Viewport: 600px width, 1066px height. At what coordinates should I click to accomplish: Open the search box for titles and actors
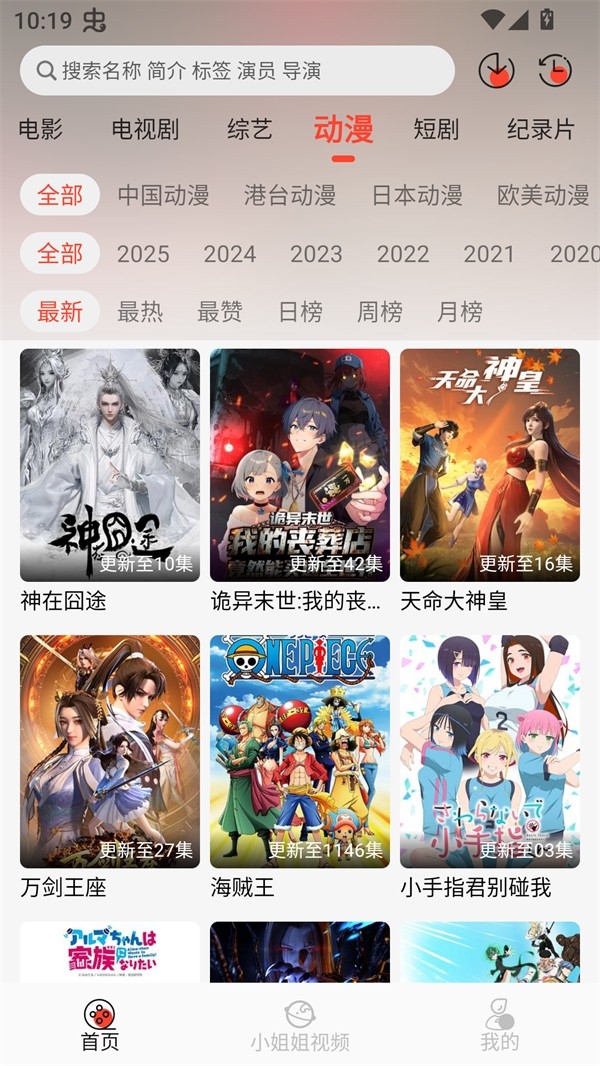pos(237,71)
